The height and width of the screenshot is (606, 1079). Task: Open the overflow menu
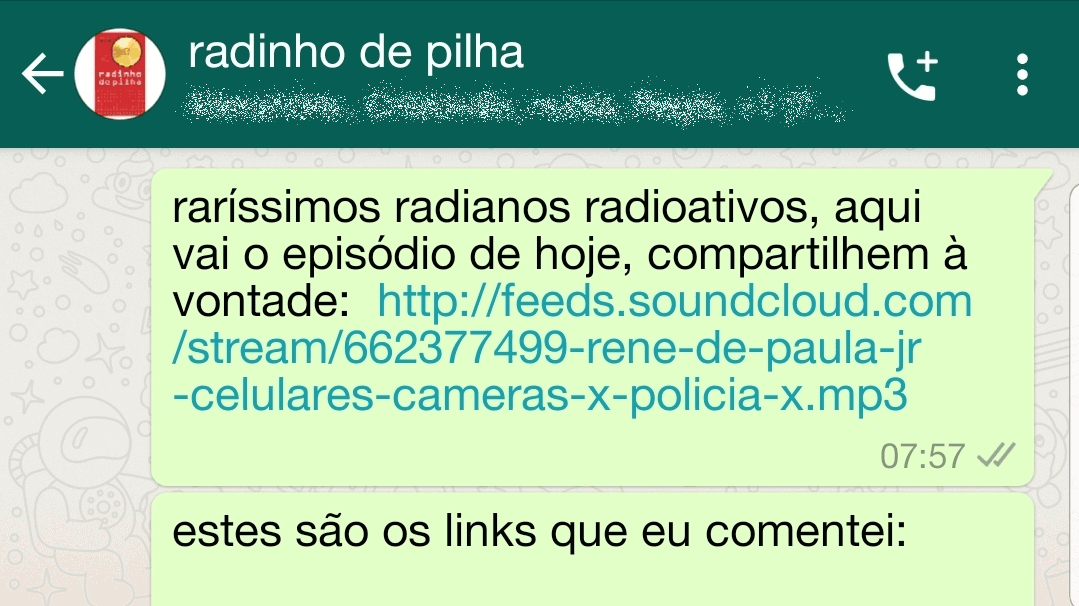click(x=1021, y=75)
